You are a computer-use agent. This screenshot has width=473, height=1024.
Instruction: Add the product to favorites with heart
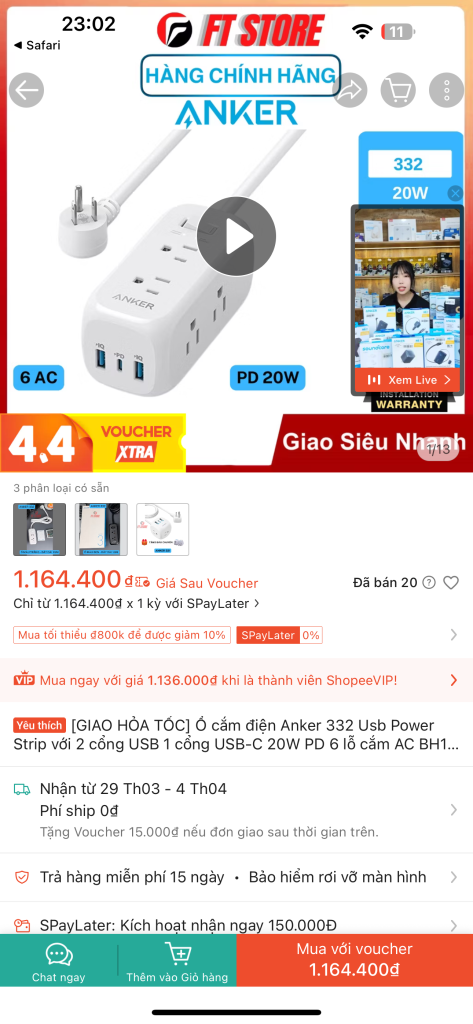click(x=451, y=583)
